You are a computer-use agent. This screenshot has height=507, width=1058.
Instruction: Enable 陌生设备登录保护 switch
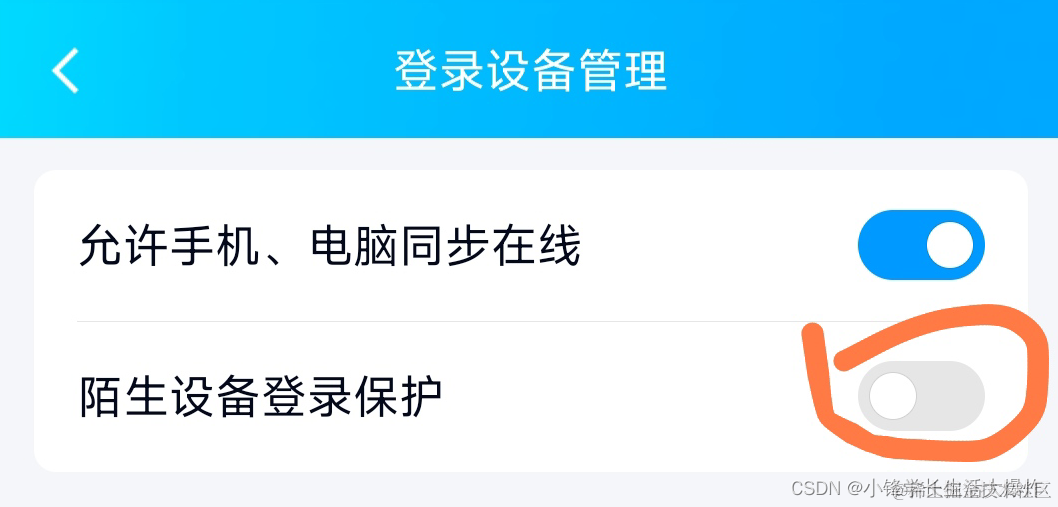click(920, 396)
